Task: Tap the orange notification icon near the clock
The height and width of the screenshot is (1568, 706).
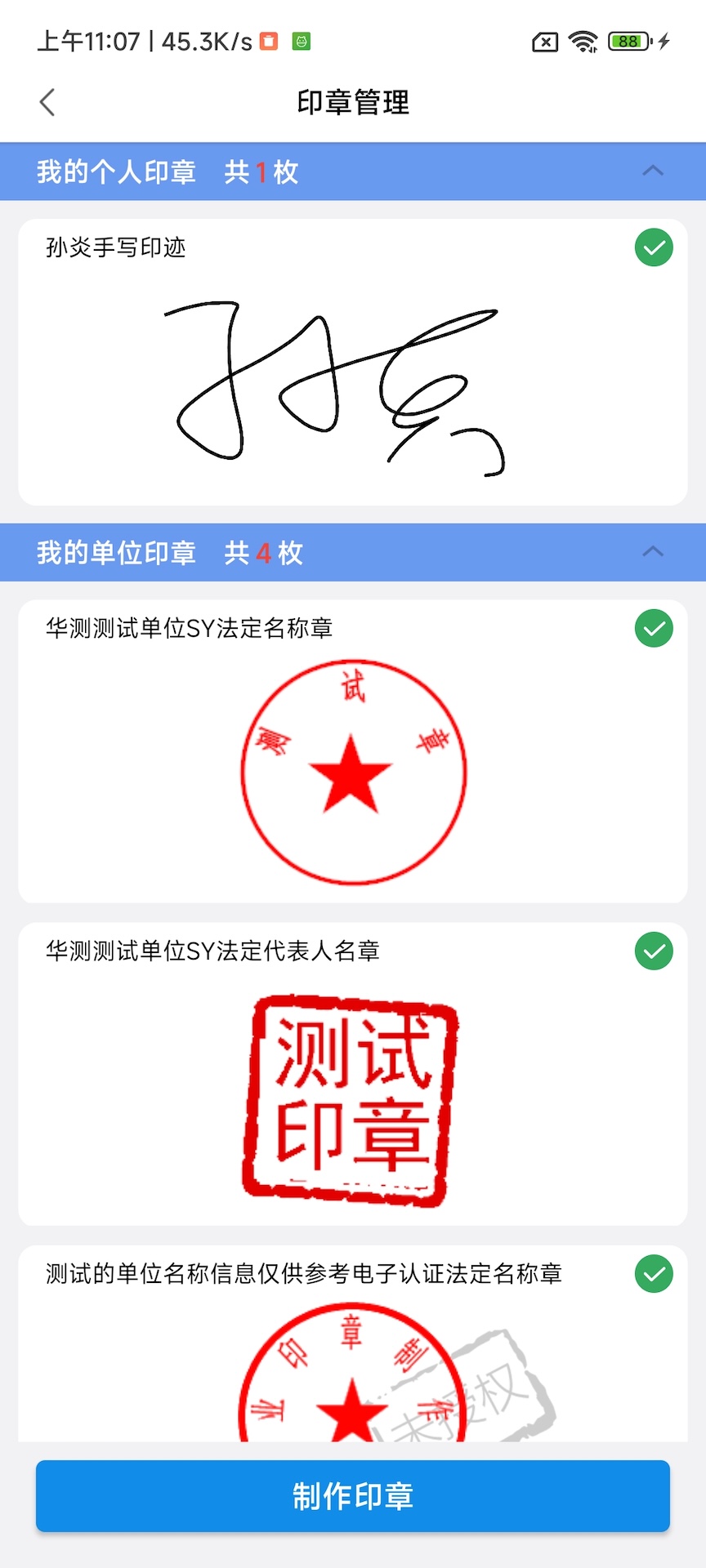Action: click(x=270, y=39)
